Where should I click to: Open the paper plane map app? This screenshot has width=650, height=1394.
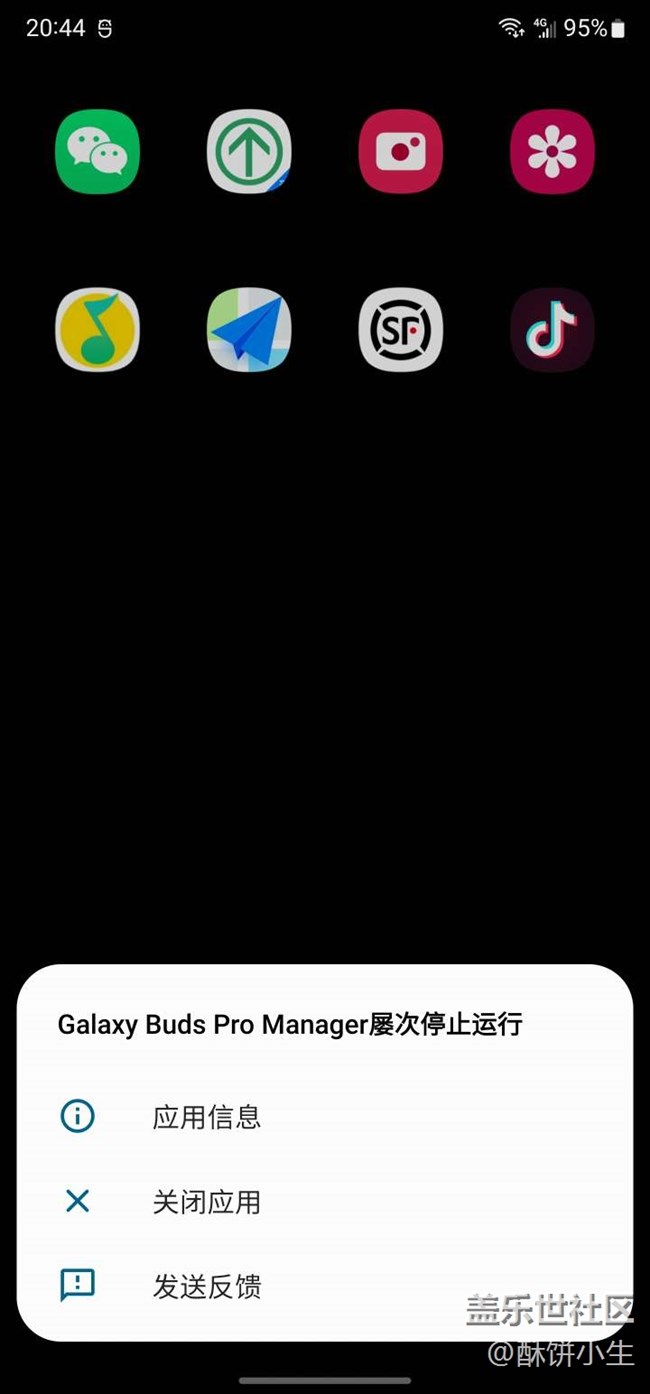point(249,330)
